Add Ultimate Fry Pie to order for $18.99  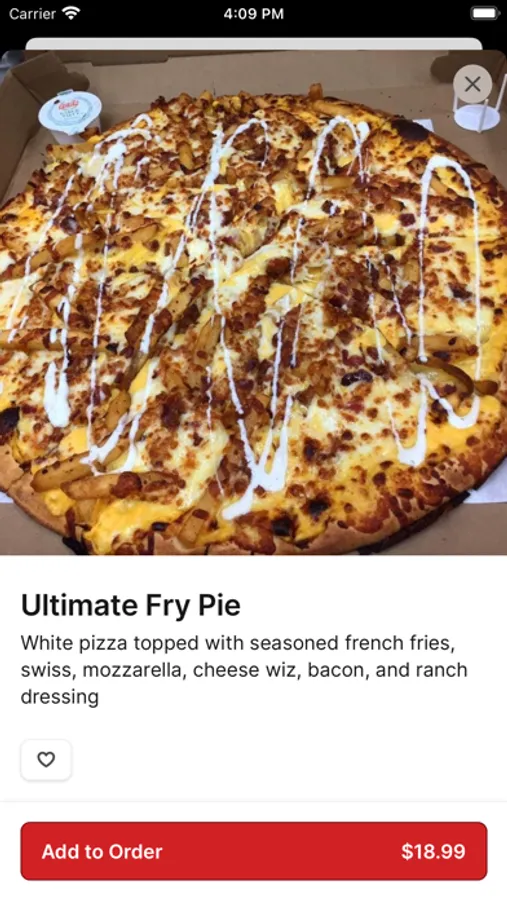point(254,851)
